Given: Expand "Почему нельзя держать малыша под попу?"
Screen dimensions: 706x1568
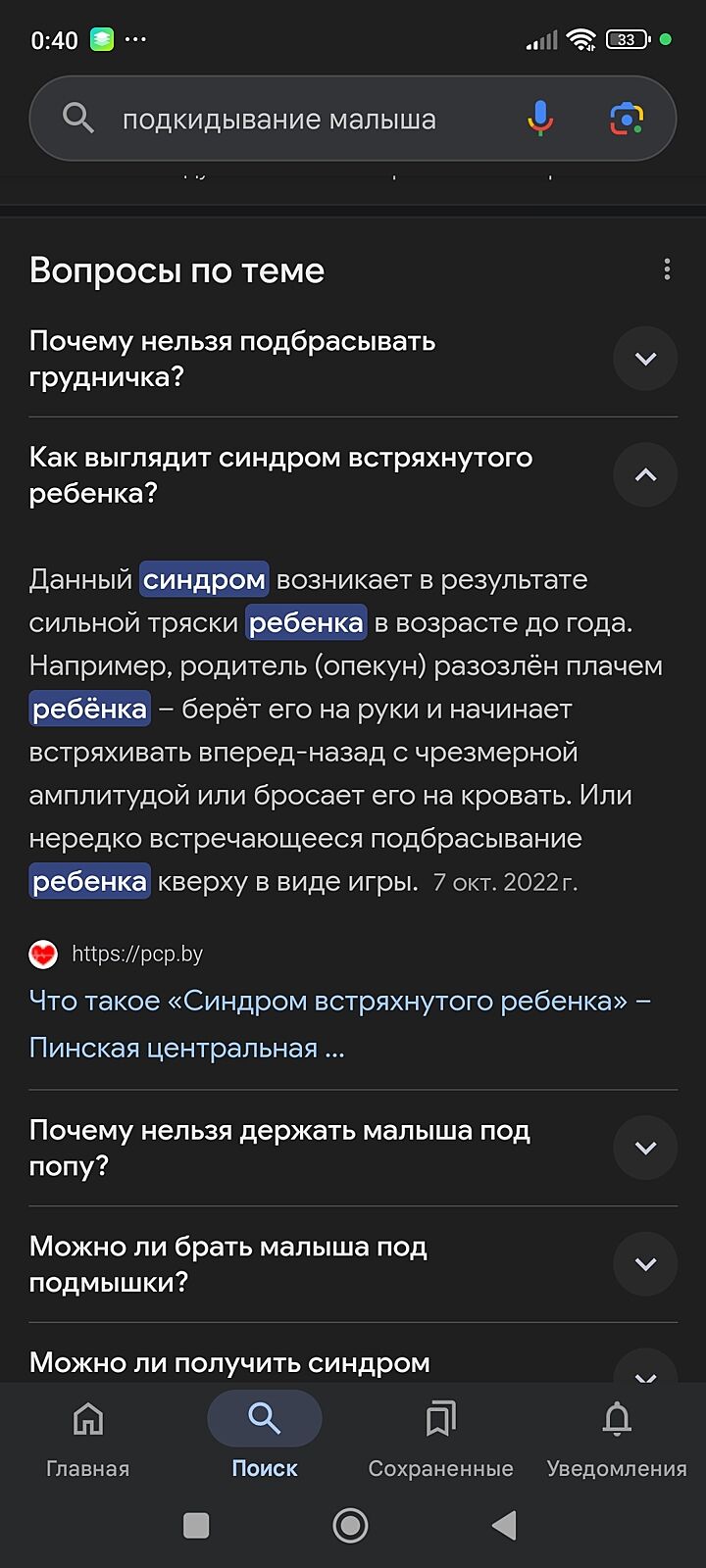Looking at the screenshot, I should pyautogui.click(x=644, y=1148).
